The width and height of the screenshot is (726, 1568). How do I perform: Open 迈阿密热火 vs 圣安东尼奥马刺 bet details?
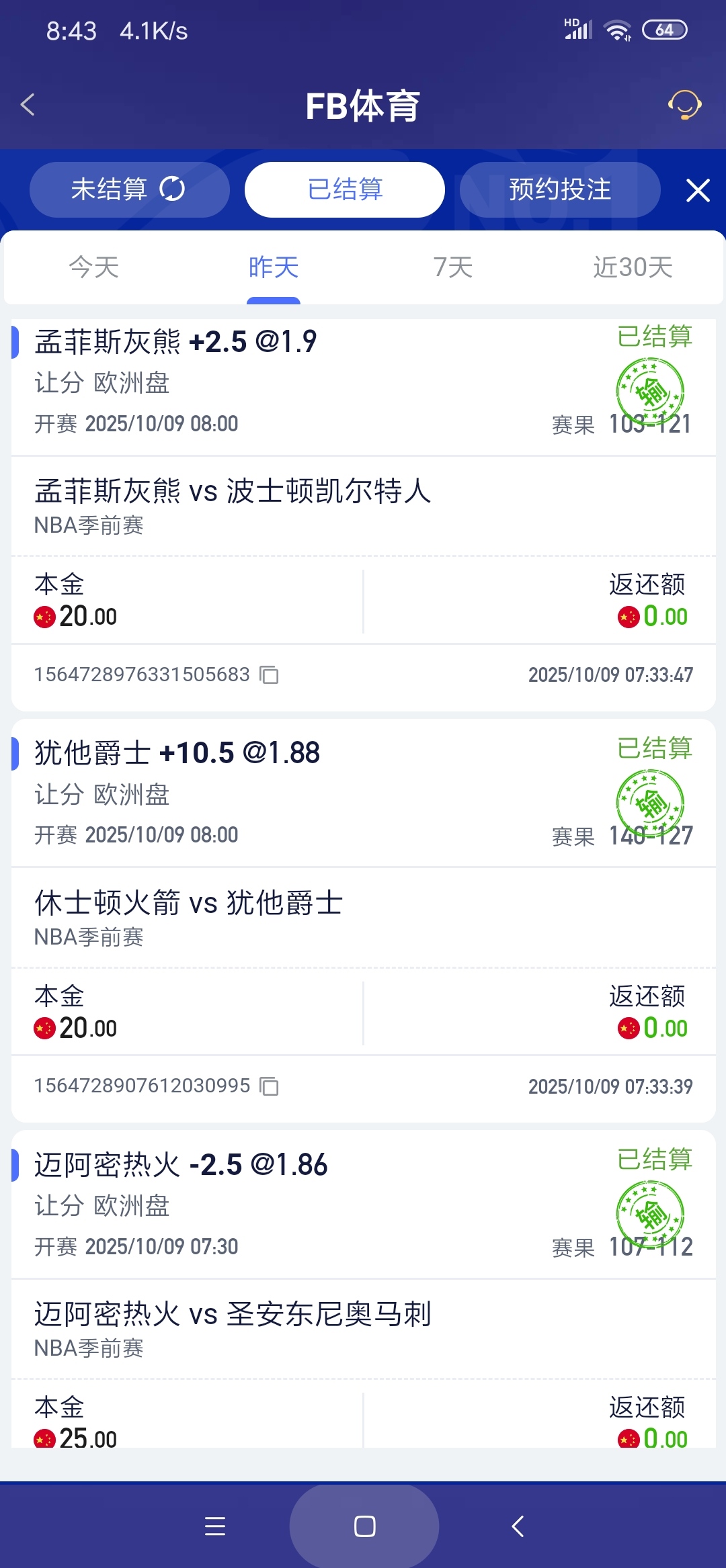click(233, 1315)
